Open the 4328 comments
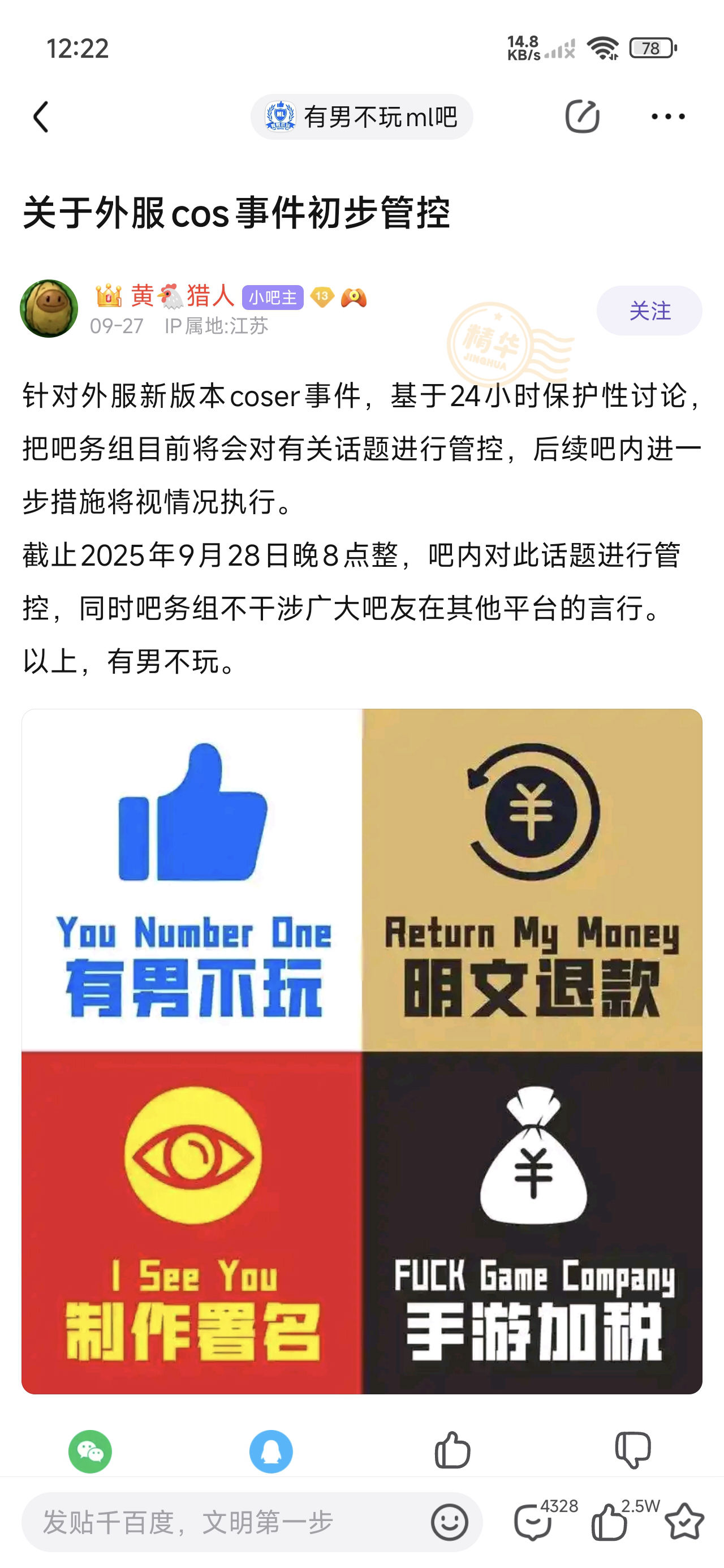Viewport: 724px width, 1568px height. (534, 1522)
